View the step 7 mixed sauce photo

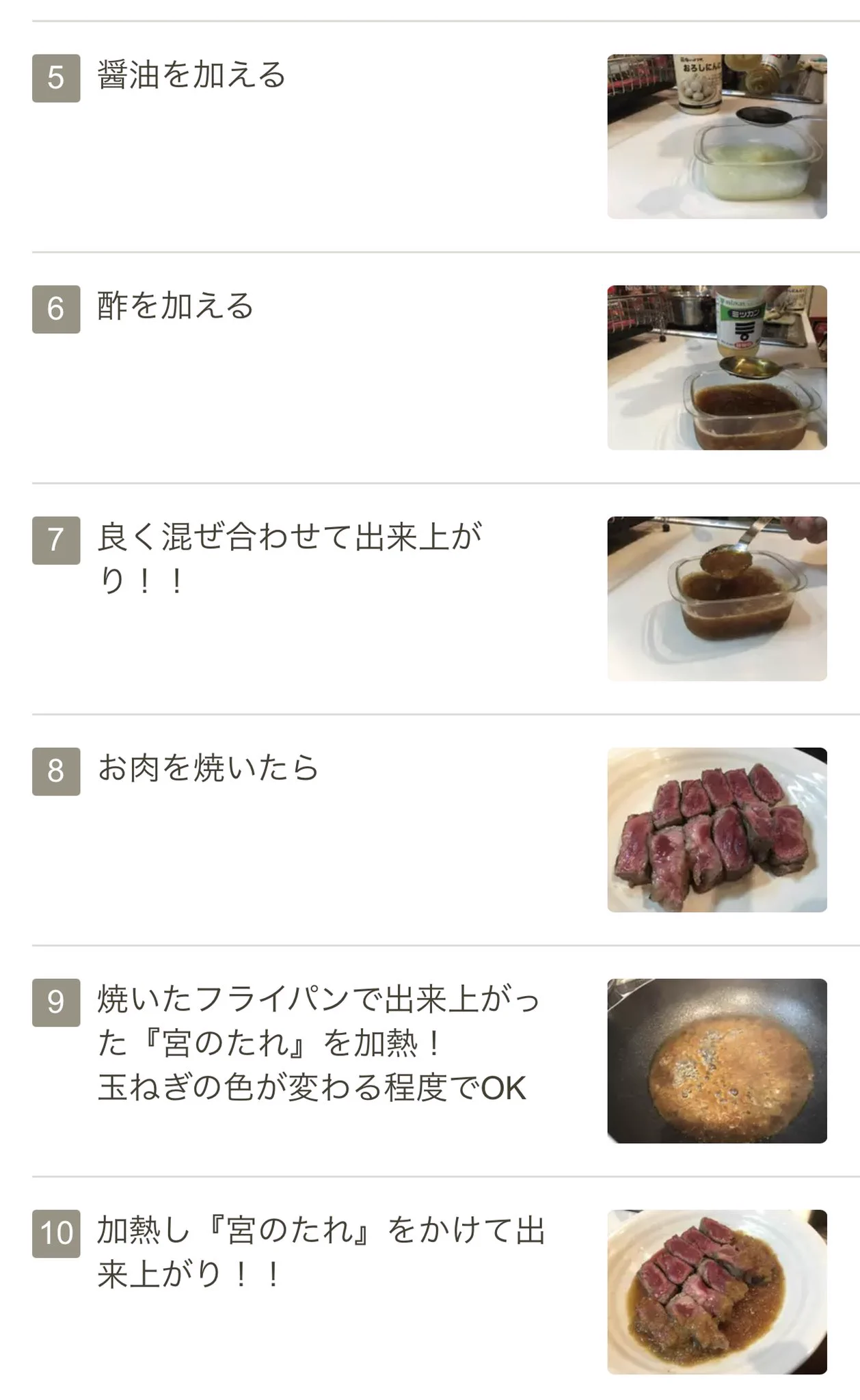(x=717, y=599)
